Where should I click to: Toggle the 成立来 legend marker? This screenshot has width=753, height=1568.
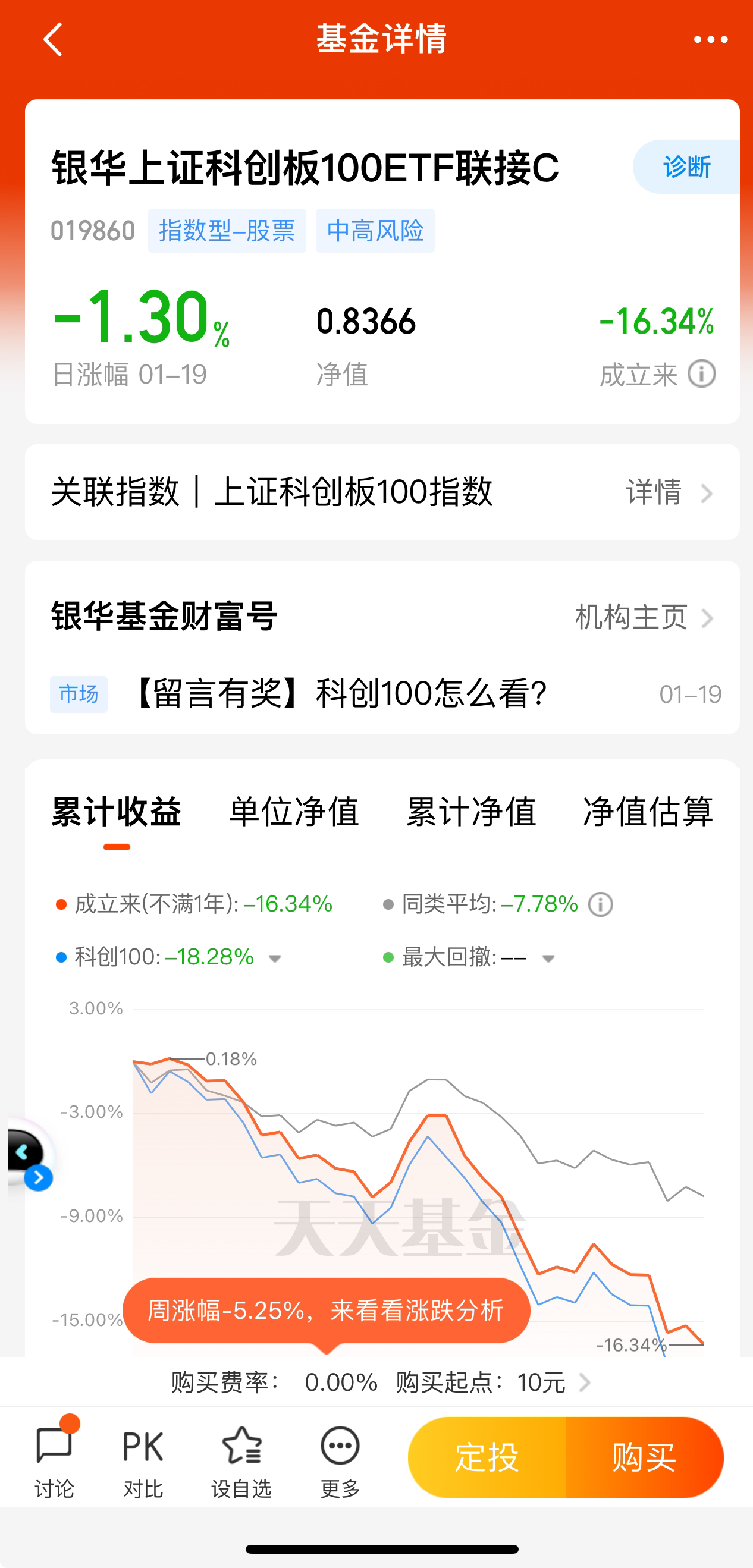[60, 904]
